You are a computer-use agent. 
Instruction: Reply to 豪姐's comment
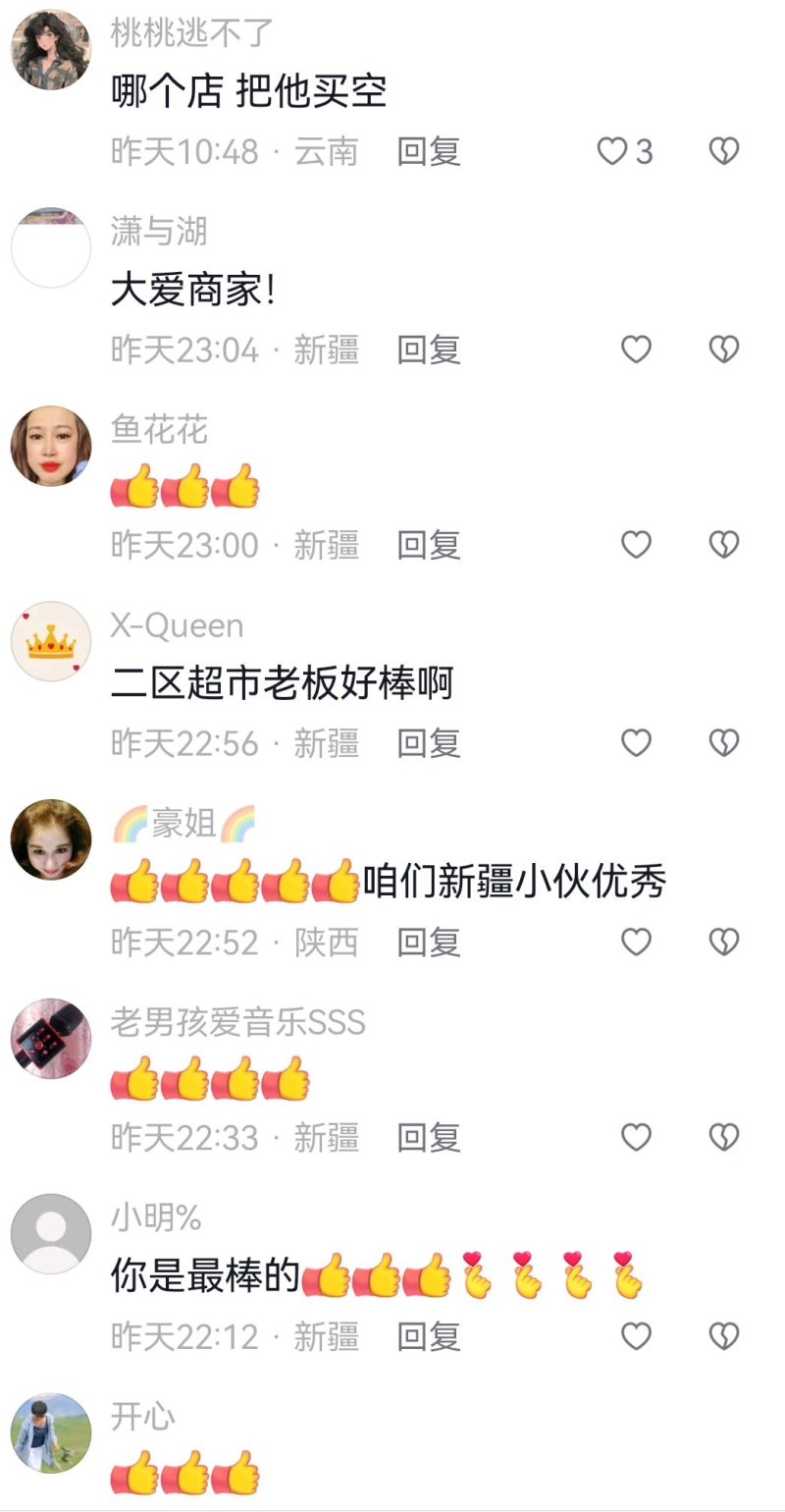click(x=429, y=942)
